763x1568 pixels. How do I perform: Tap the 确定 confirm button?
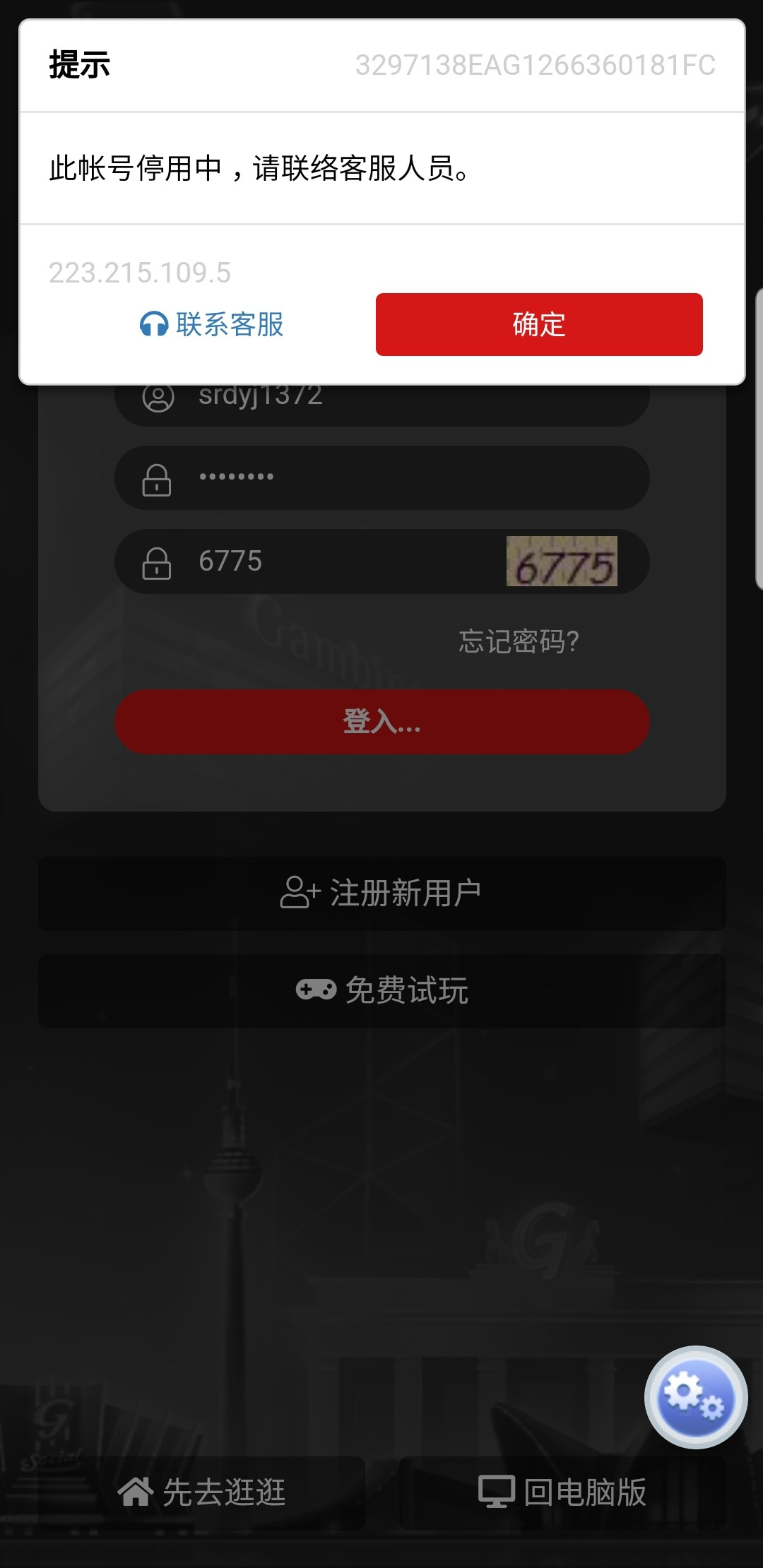[539, 325]
